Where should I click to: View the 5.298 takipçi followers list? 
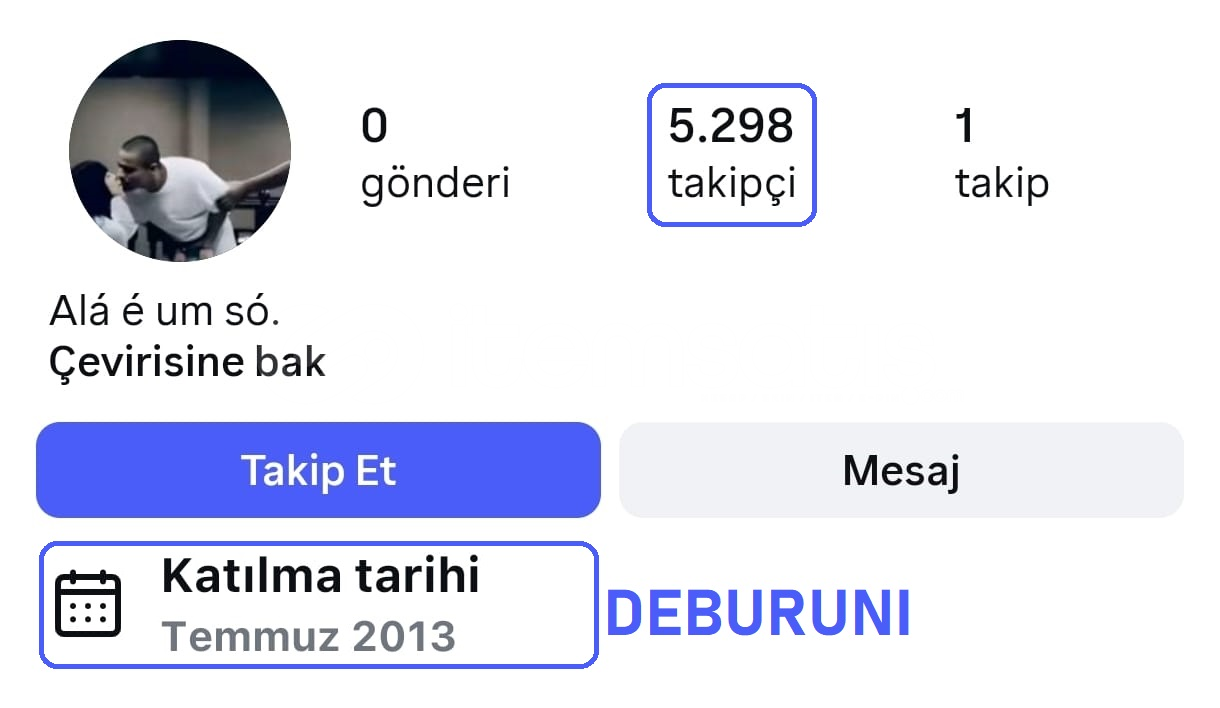click(x=731, y=155)
